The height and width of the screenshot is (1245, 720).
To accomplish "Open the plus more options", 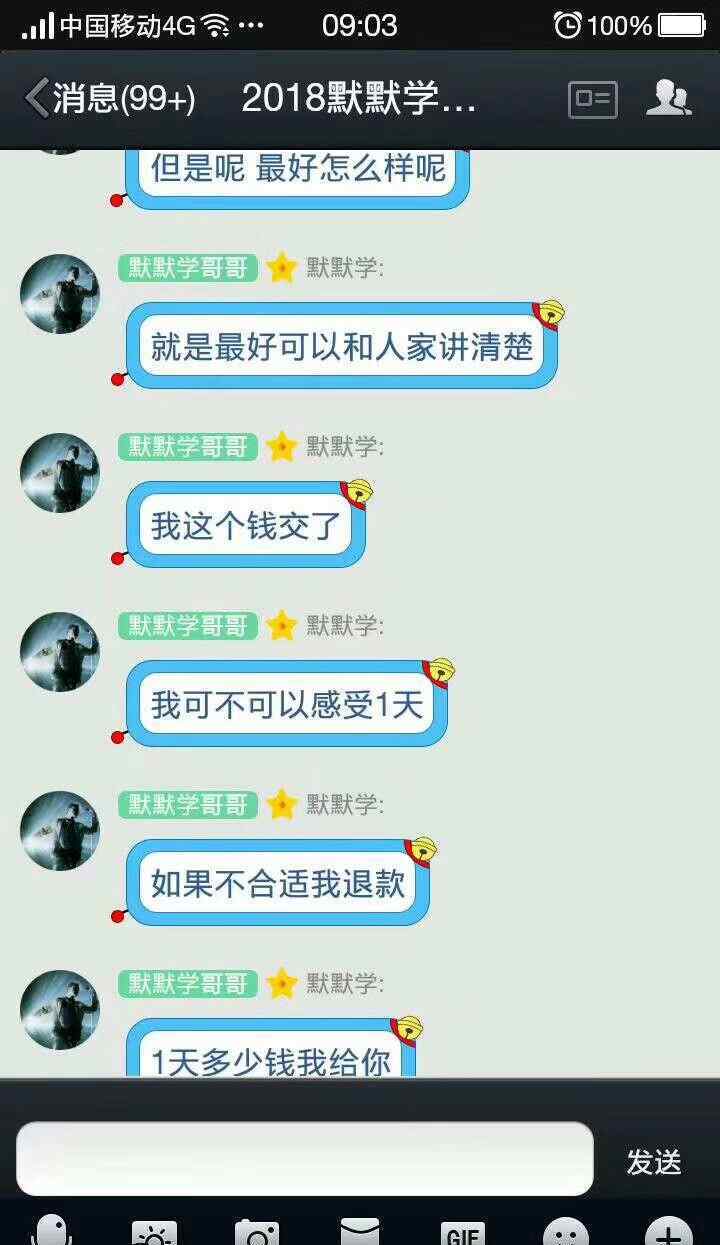I will [x=668, y=1234].
